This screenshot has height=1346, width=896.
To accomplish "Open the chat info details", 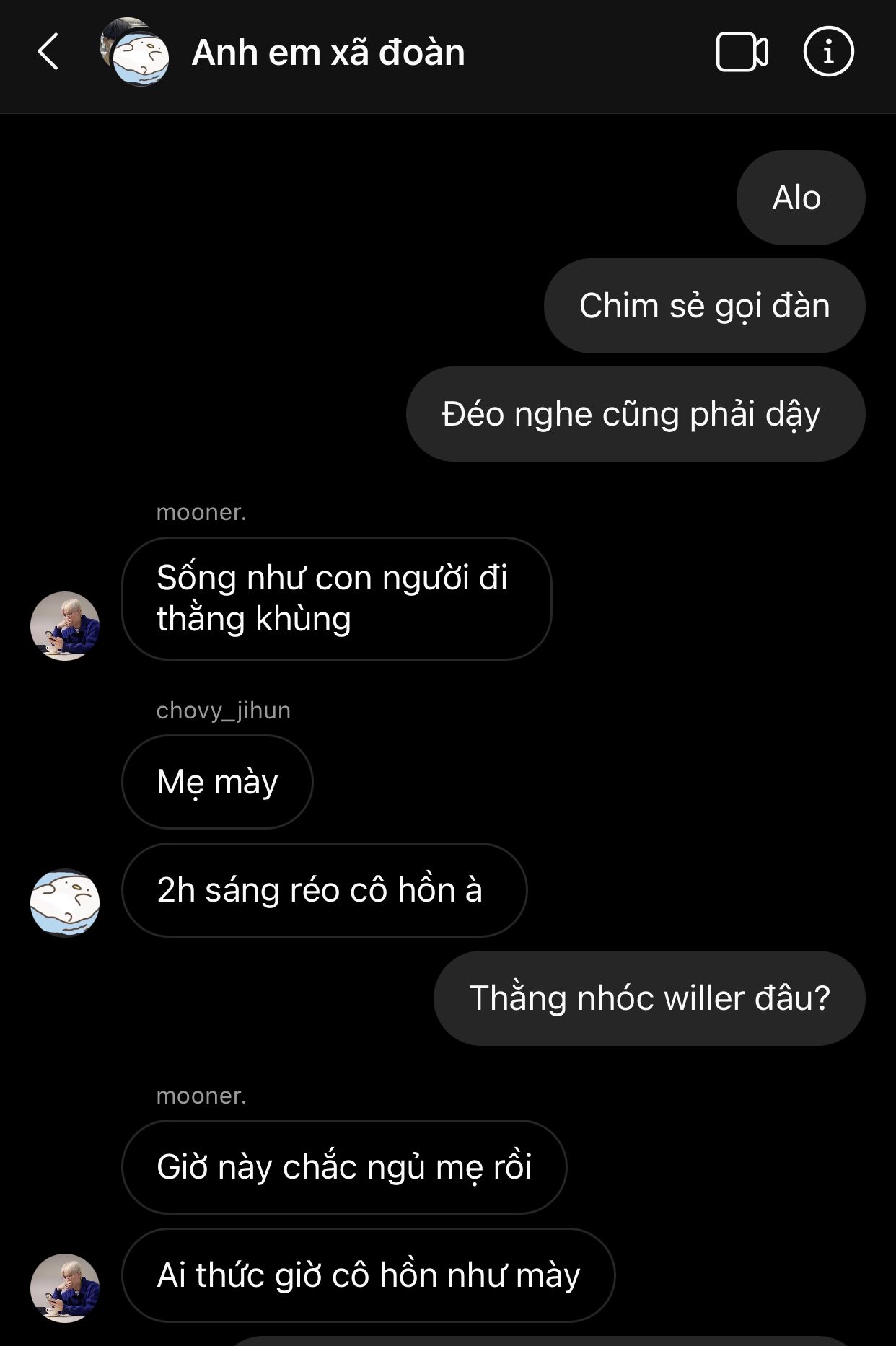I will click(x=828, y=52).
